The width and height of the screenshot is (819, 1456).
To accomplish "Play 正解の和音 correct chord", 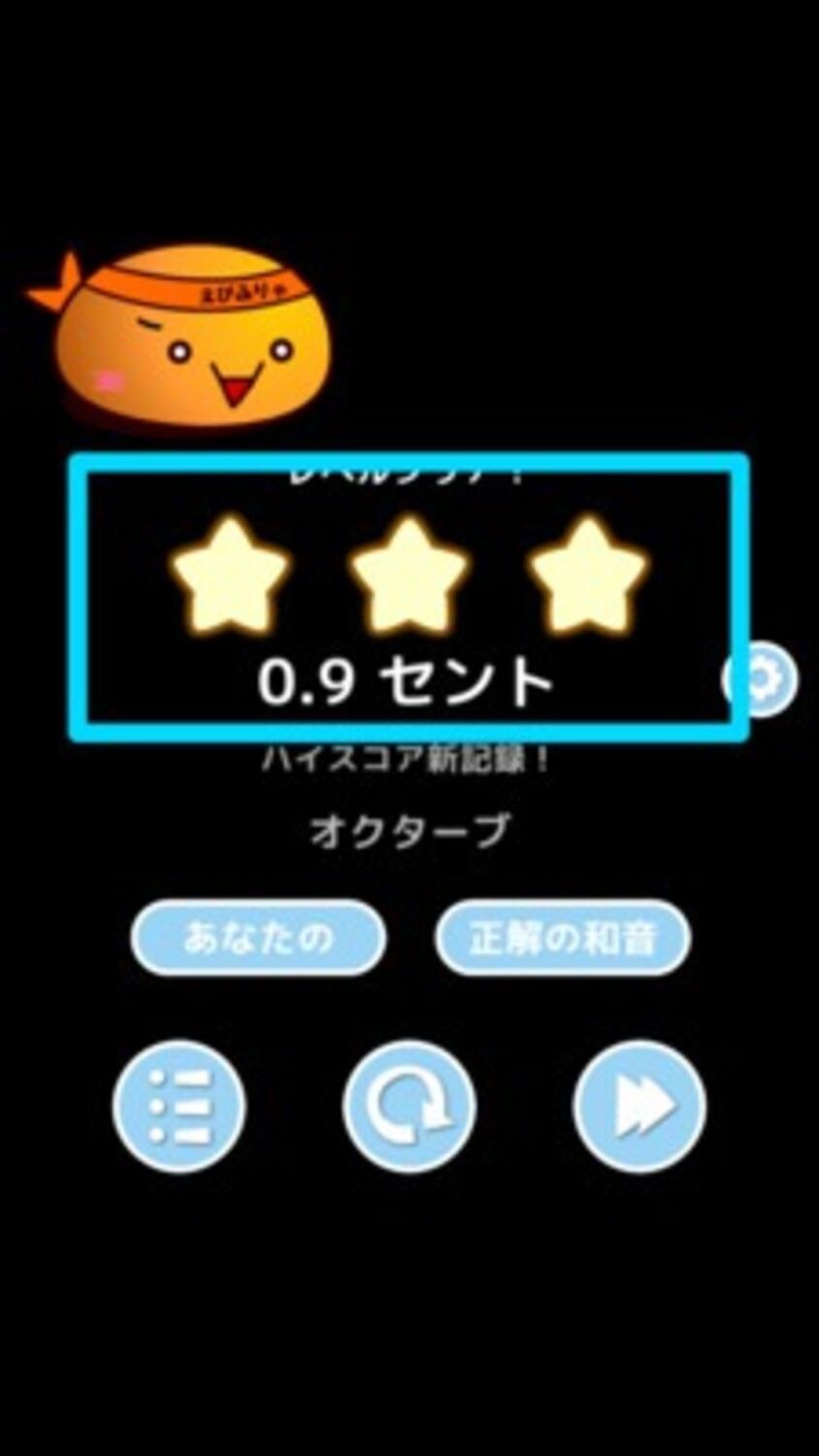I will [563, 938].
